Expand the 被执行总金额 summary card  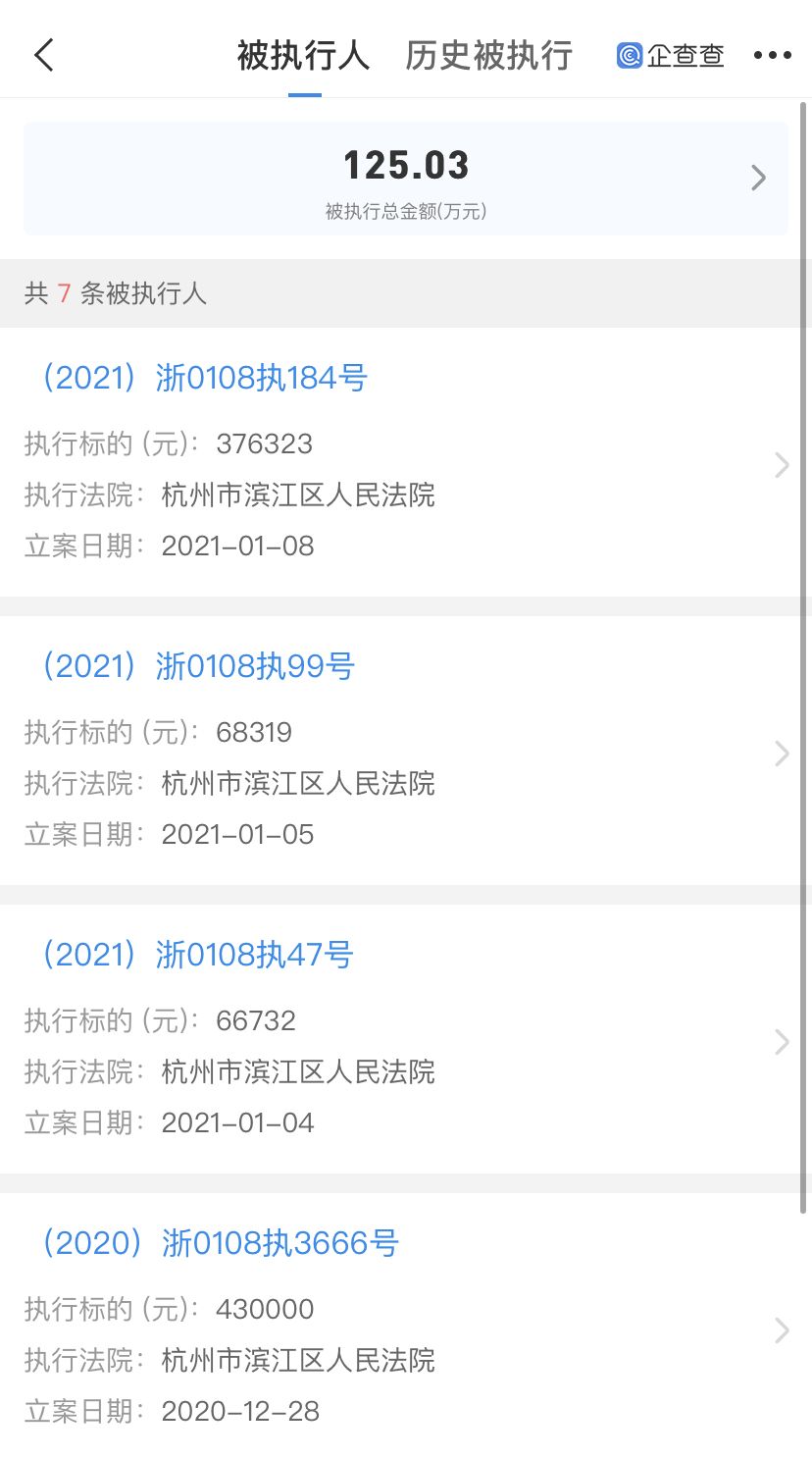click(406, 178)
